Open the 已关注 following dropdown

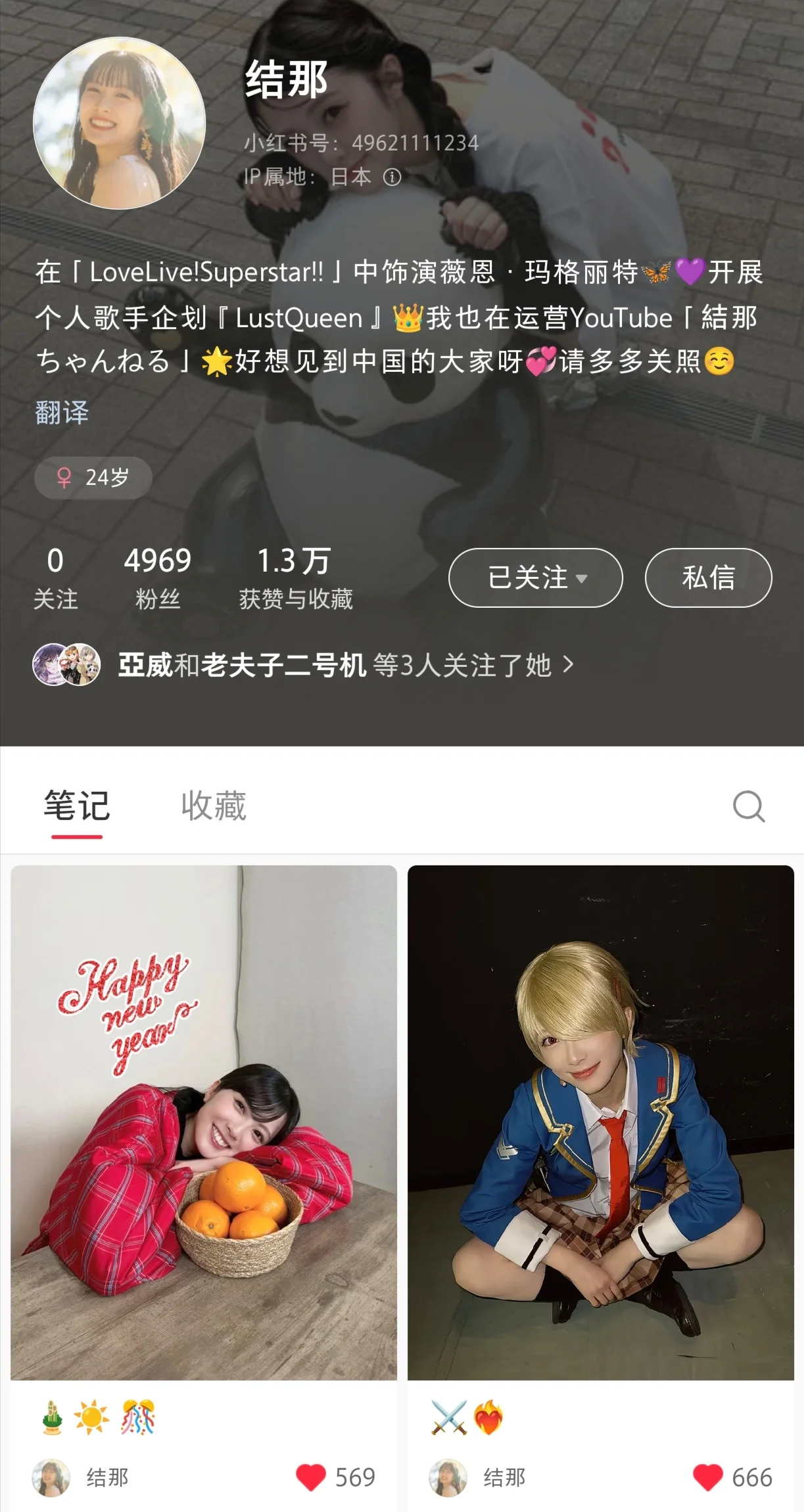pyautogui.click(x=535, y=578)
